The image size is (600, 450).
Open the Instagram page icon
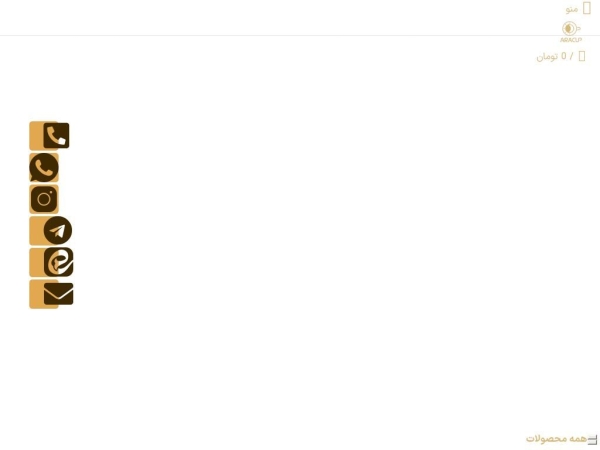(x=44, y=199)
